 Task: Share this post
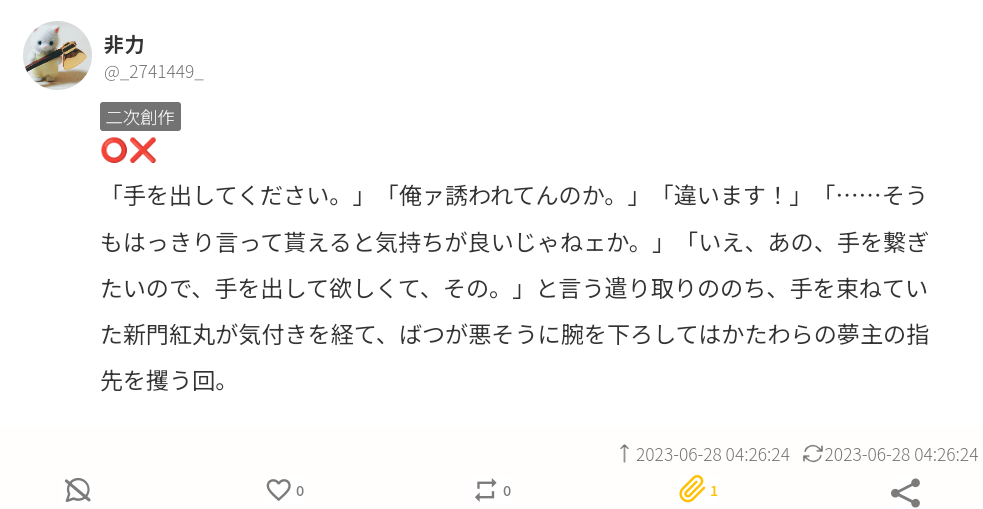905,491
